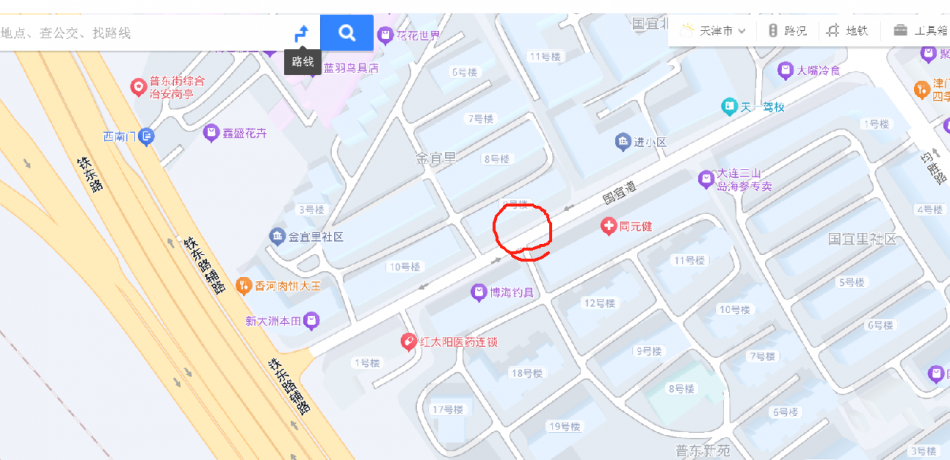Image resolution: width=950 pixels, height=460 pixels.
Task: Open the 工具箱 toolbox menu
Action: [919, 31]
